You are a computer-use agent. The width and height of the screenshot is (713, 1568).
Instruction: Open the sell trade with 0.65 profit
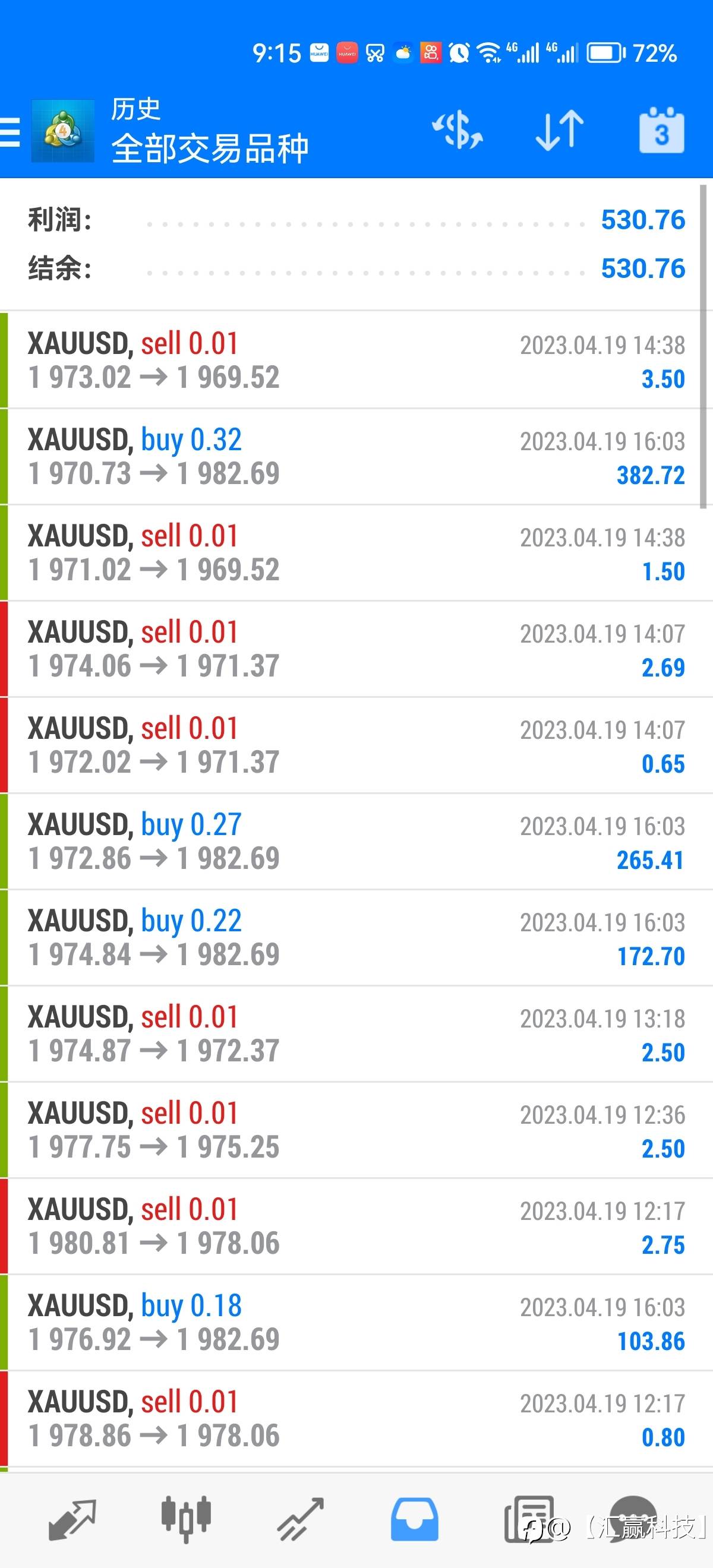pos(356,745)
